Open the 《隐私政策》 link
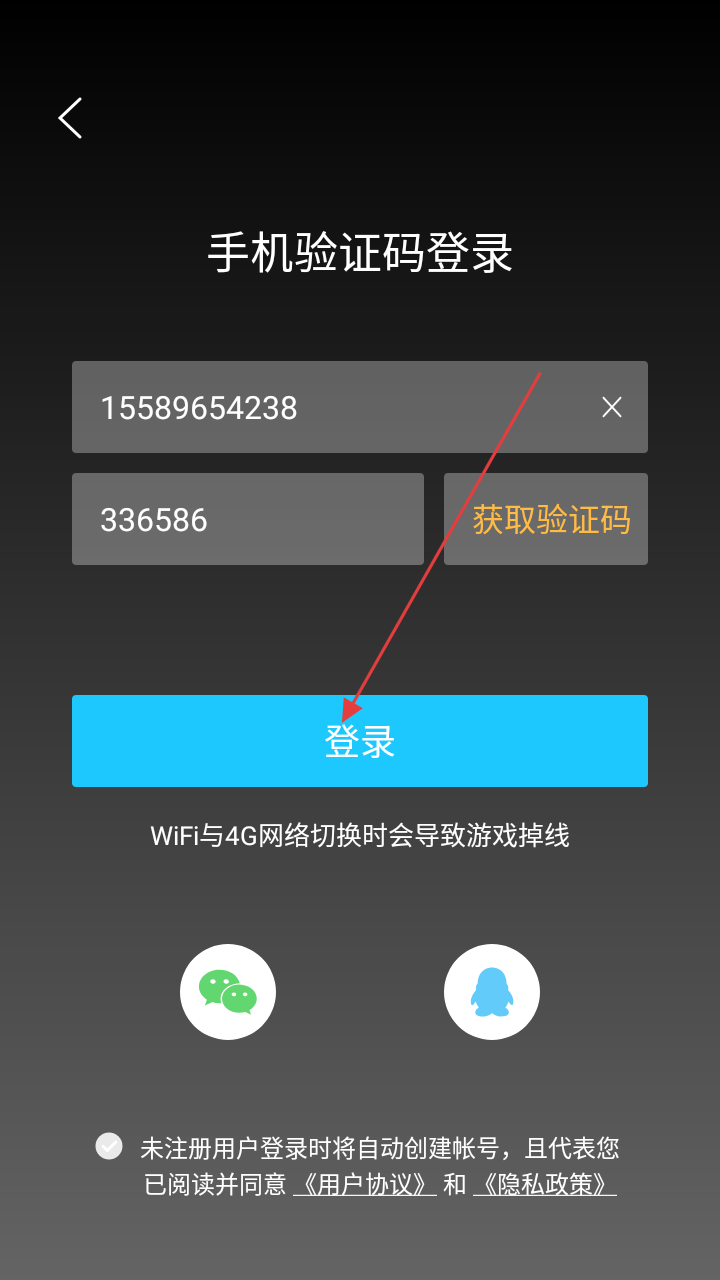The height and width of the screenshot is (1280, 720). coord(545,1184)
